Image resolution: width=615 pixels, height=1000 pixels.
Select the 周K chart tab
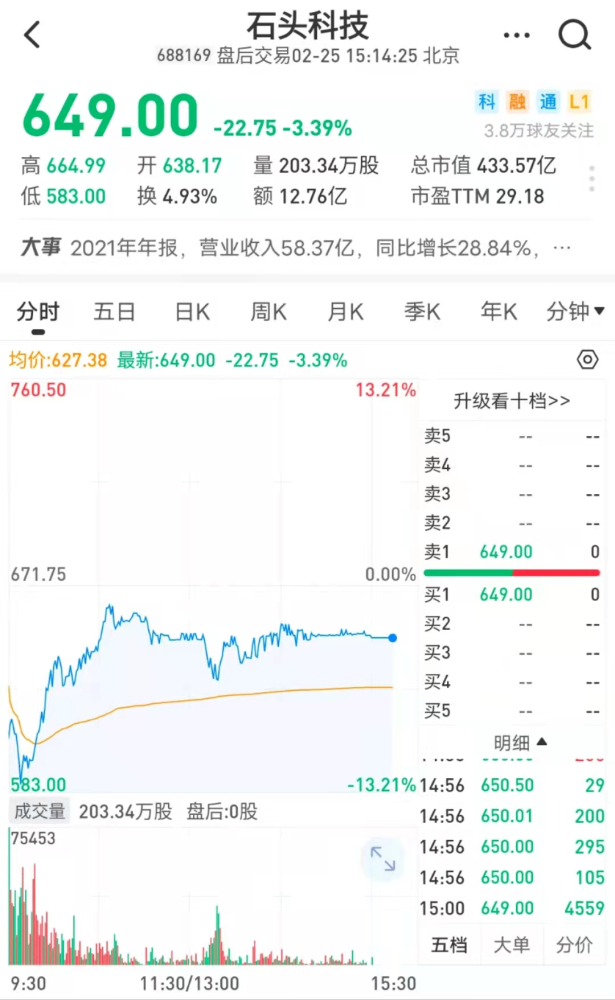[268, 312]
